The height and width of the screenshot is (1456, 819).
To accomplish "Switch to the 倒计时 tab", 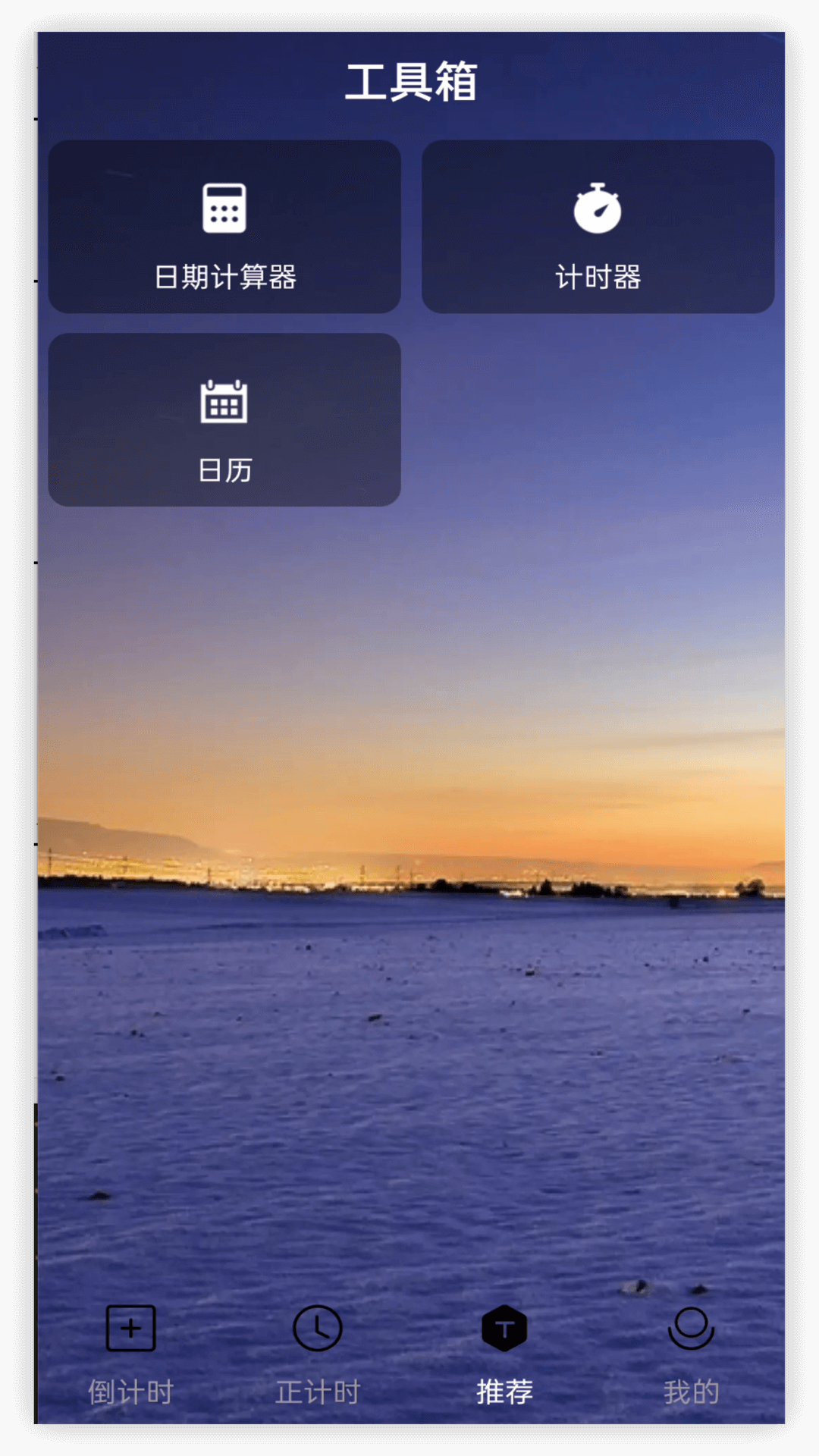I will coord(130,1354).
